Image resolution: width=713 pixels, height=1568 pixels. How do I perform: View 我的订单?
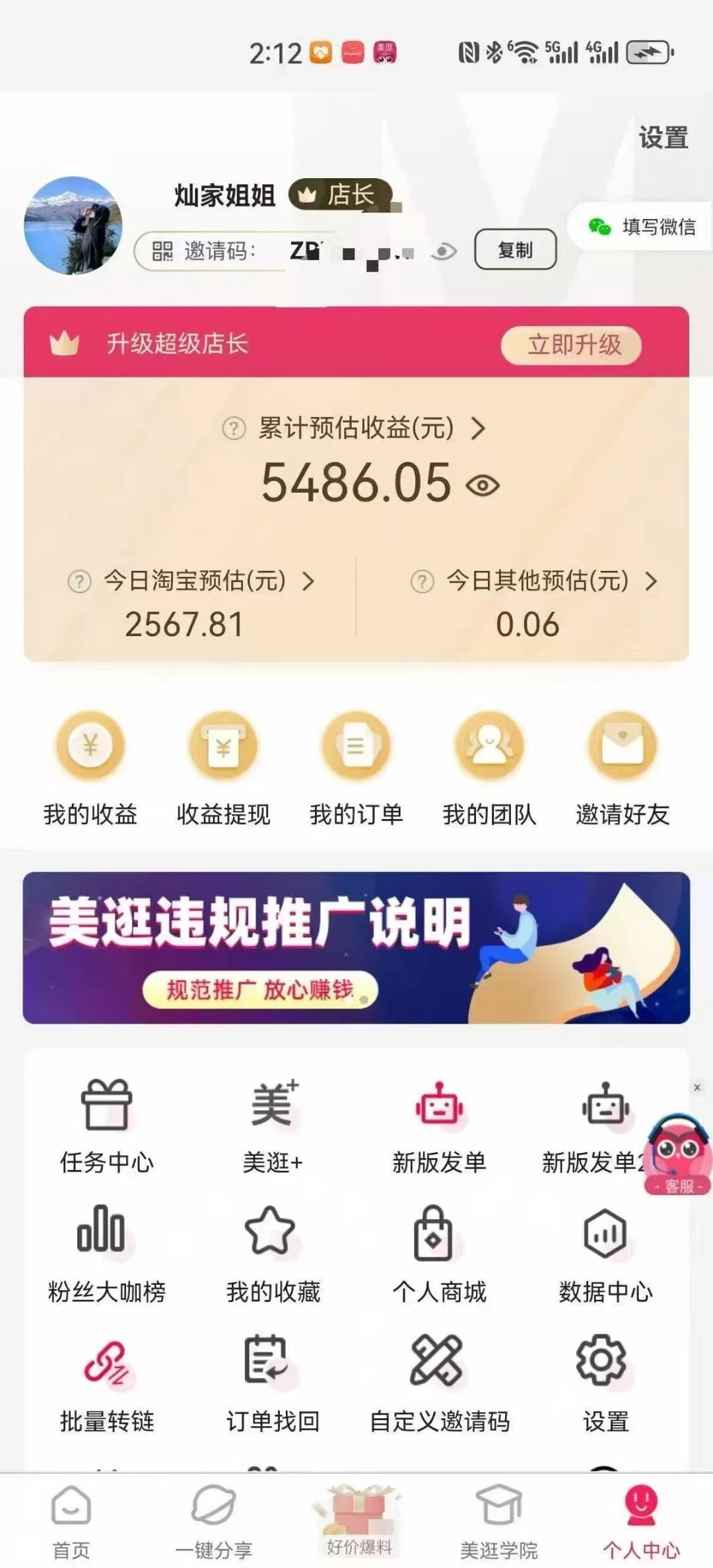click(x=356, y=769)
